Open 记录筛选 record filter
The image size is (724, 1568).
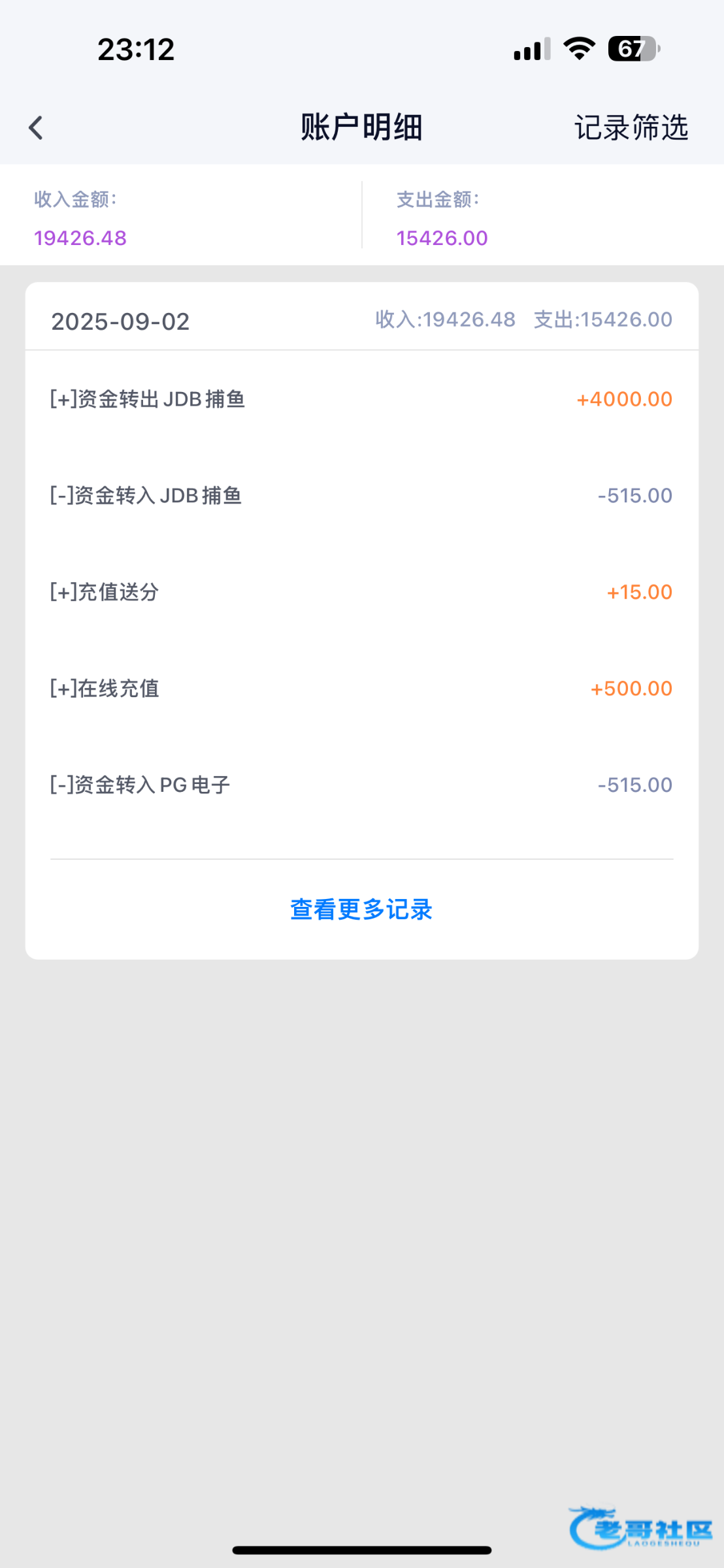(x=631, y=127)
